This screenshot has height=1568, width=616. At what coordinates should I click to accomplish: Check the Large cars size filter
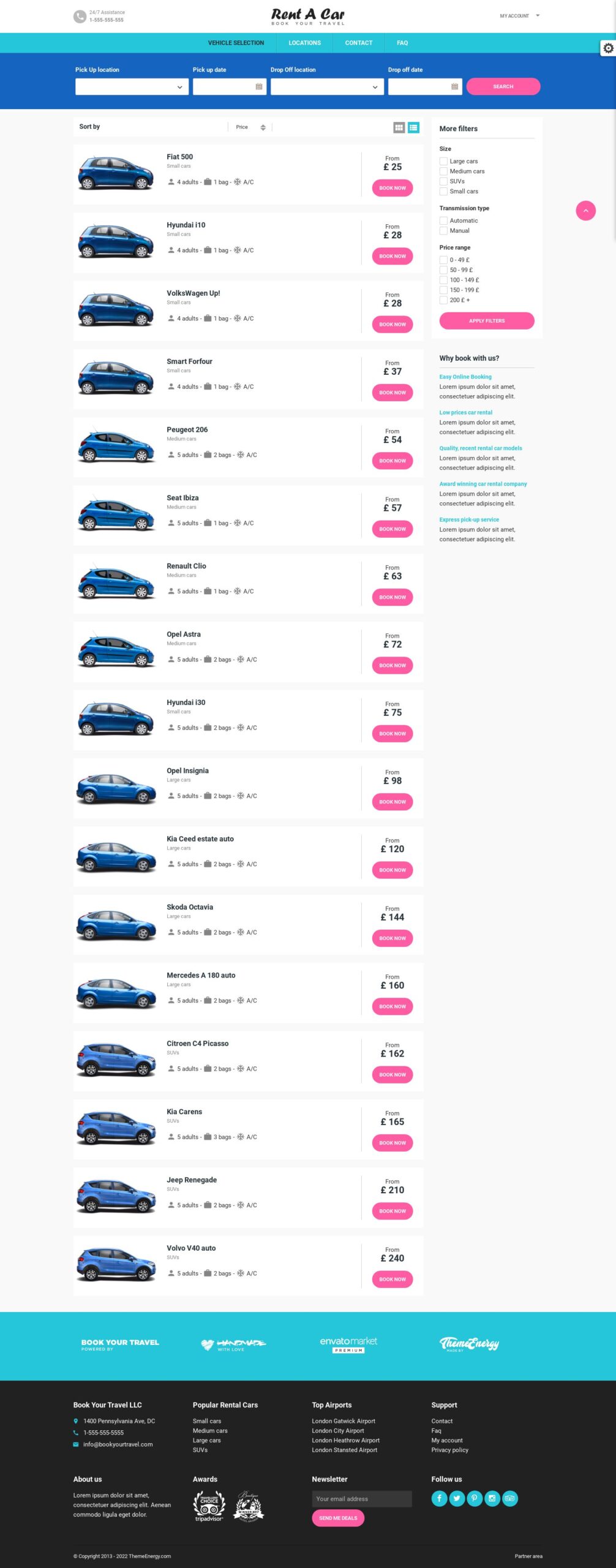click(x=443, y=162)
